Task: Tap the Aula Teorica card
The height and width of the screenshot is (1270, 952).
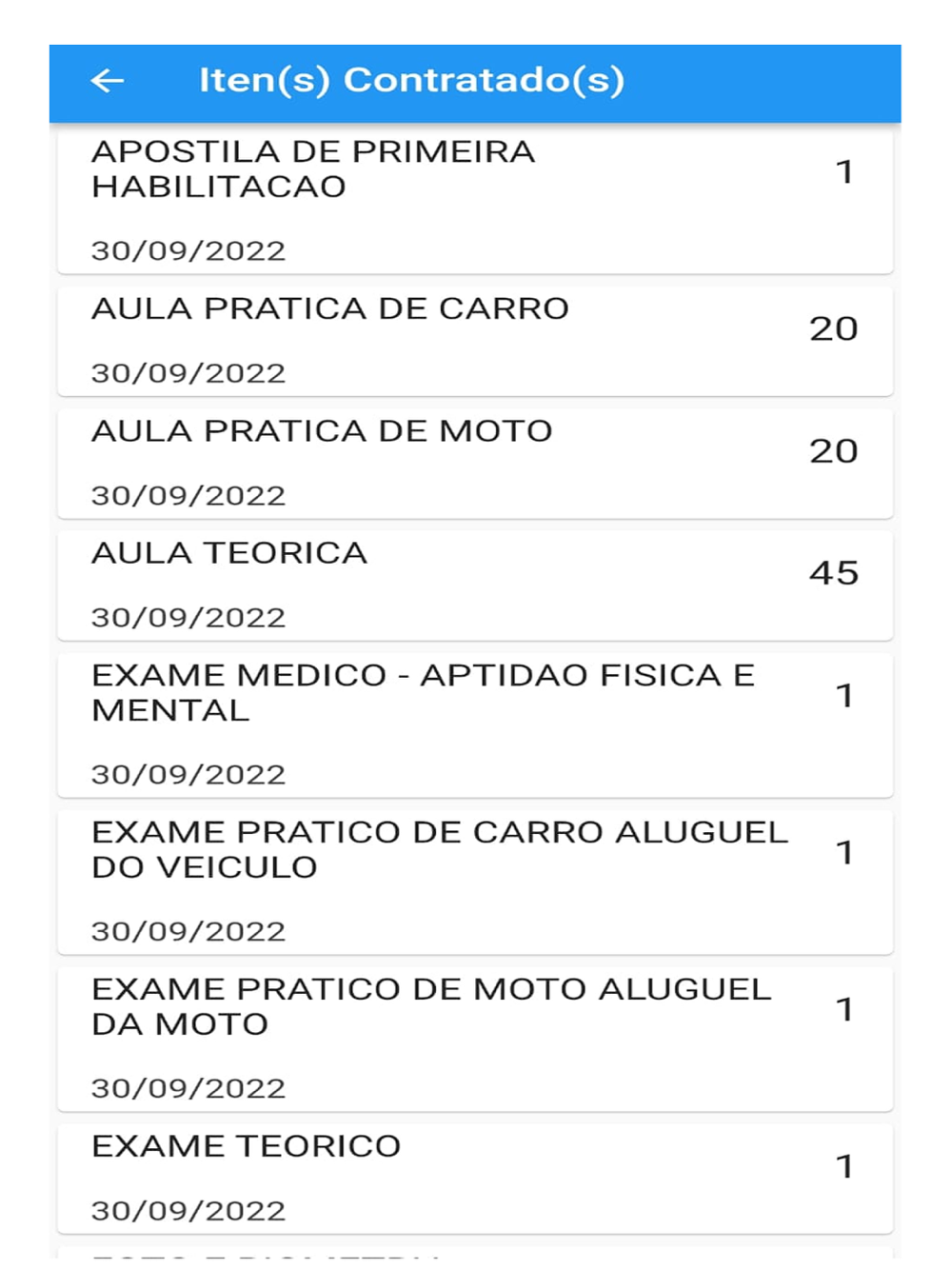Action: pyautogui.click(x=474, y=585)
